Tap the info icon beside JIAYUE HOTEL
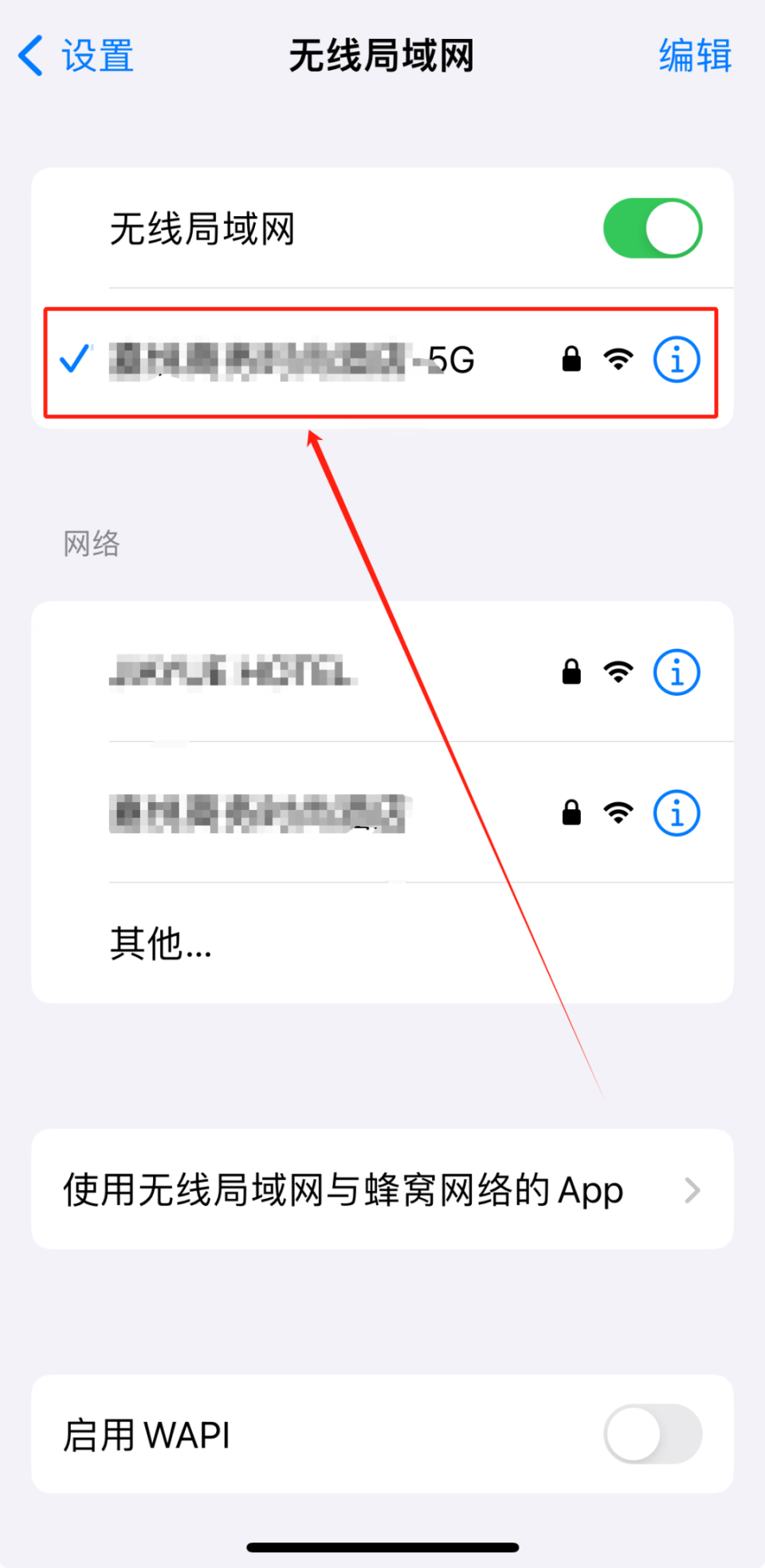Image resolution: width=765 pixels, height=1568 pixels. click(676, 672)
